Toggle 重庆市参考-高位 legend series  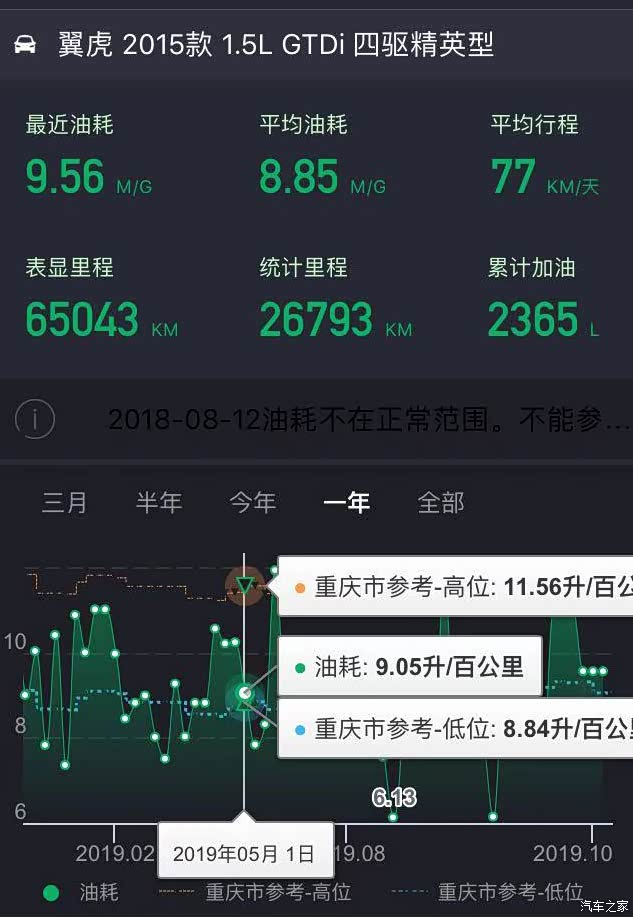coord(256,892)
